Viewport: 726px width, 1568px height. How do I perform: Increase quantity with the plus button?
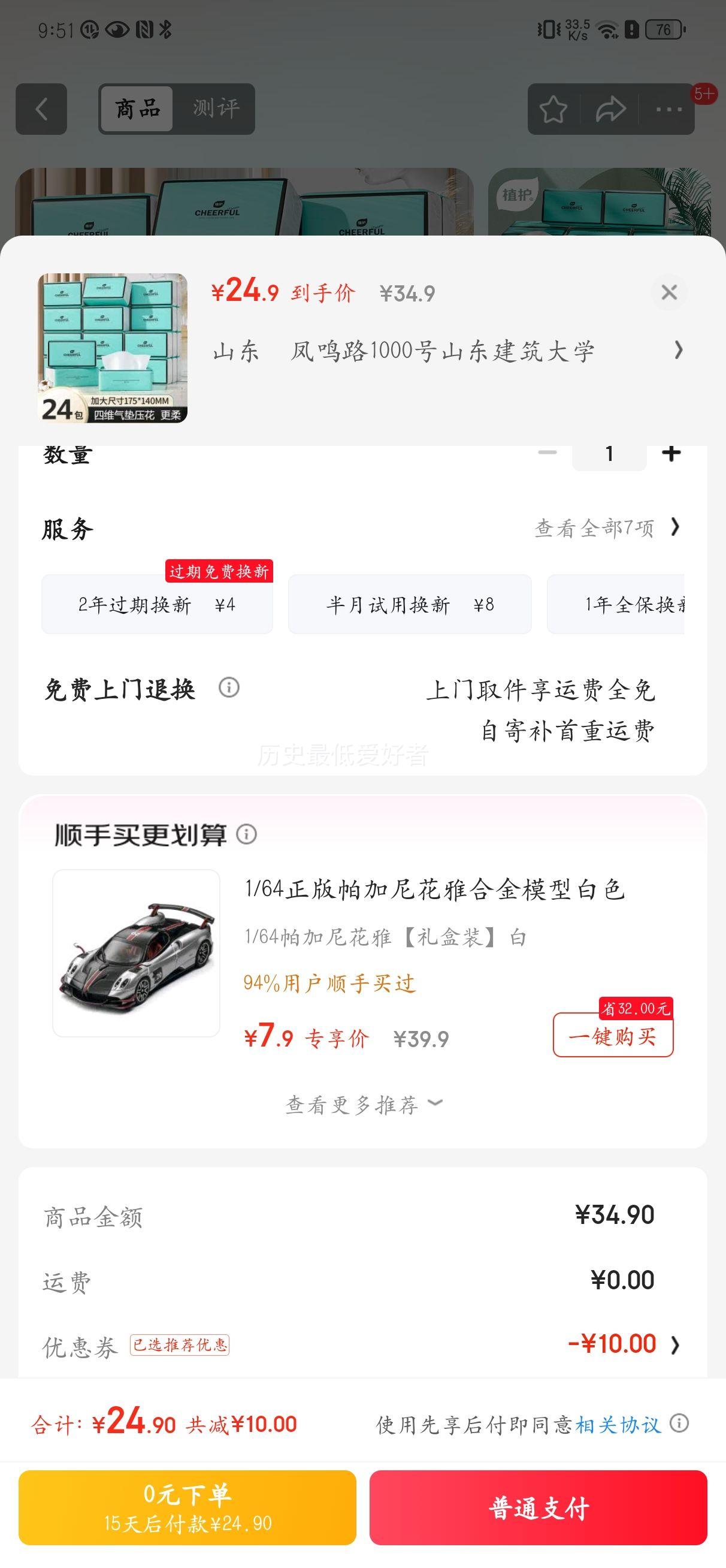[x=671, y=454]
